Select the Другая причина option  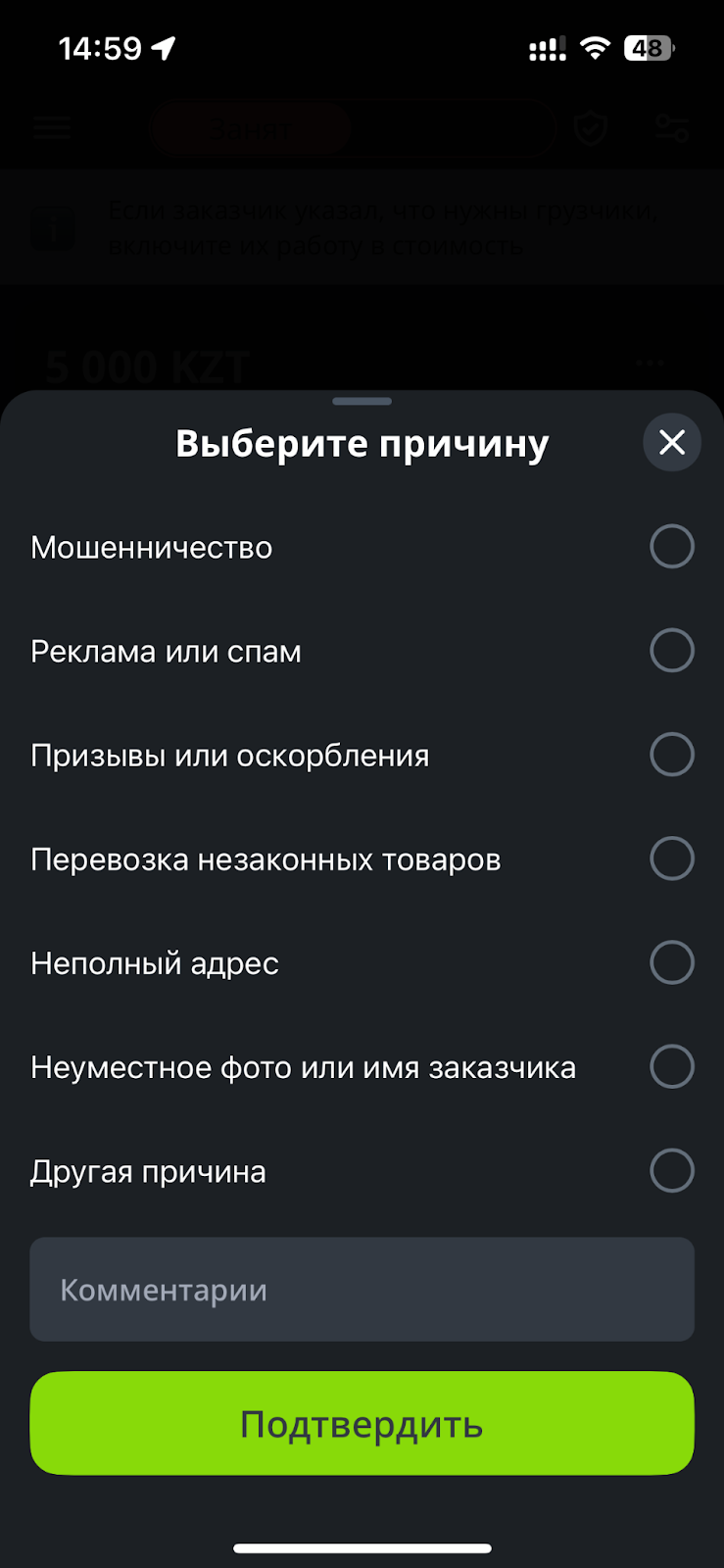[671, 1170]
